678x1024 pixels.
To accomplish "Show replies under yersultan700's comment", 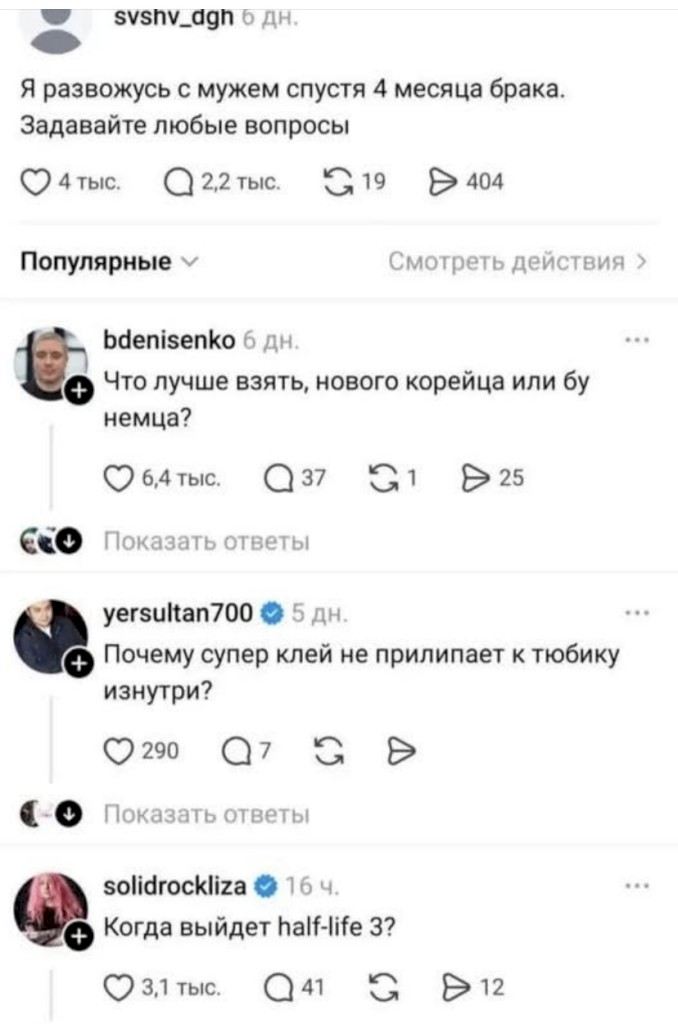I will (208, 813).
